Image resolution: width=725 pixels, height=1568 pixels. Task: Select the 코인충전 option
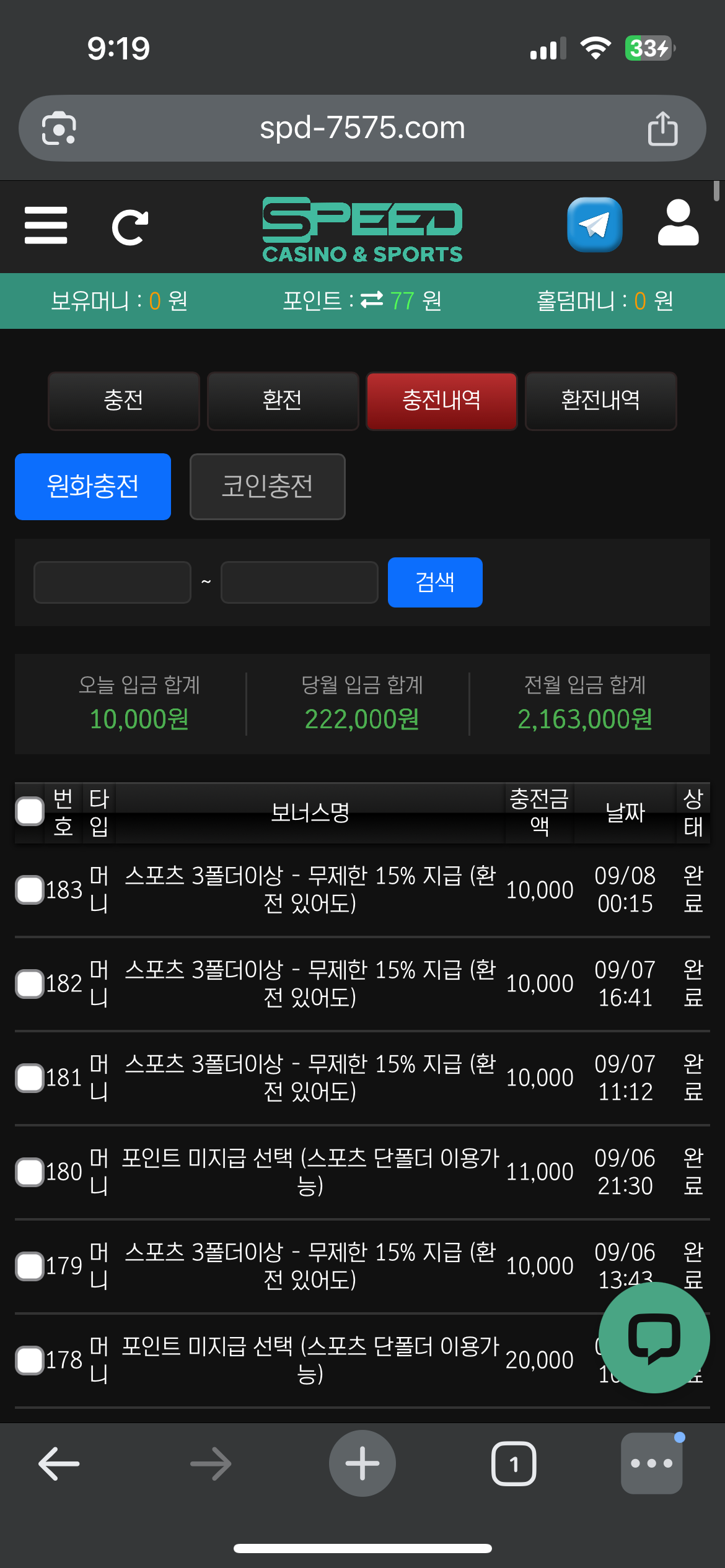click(267, 486)
